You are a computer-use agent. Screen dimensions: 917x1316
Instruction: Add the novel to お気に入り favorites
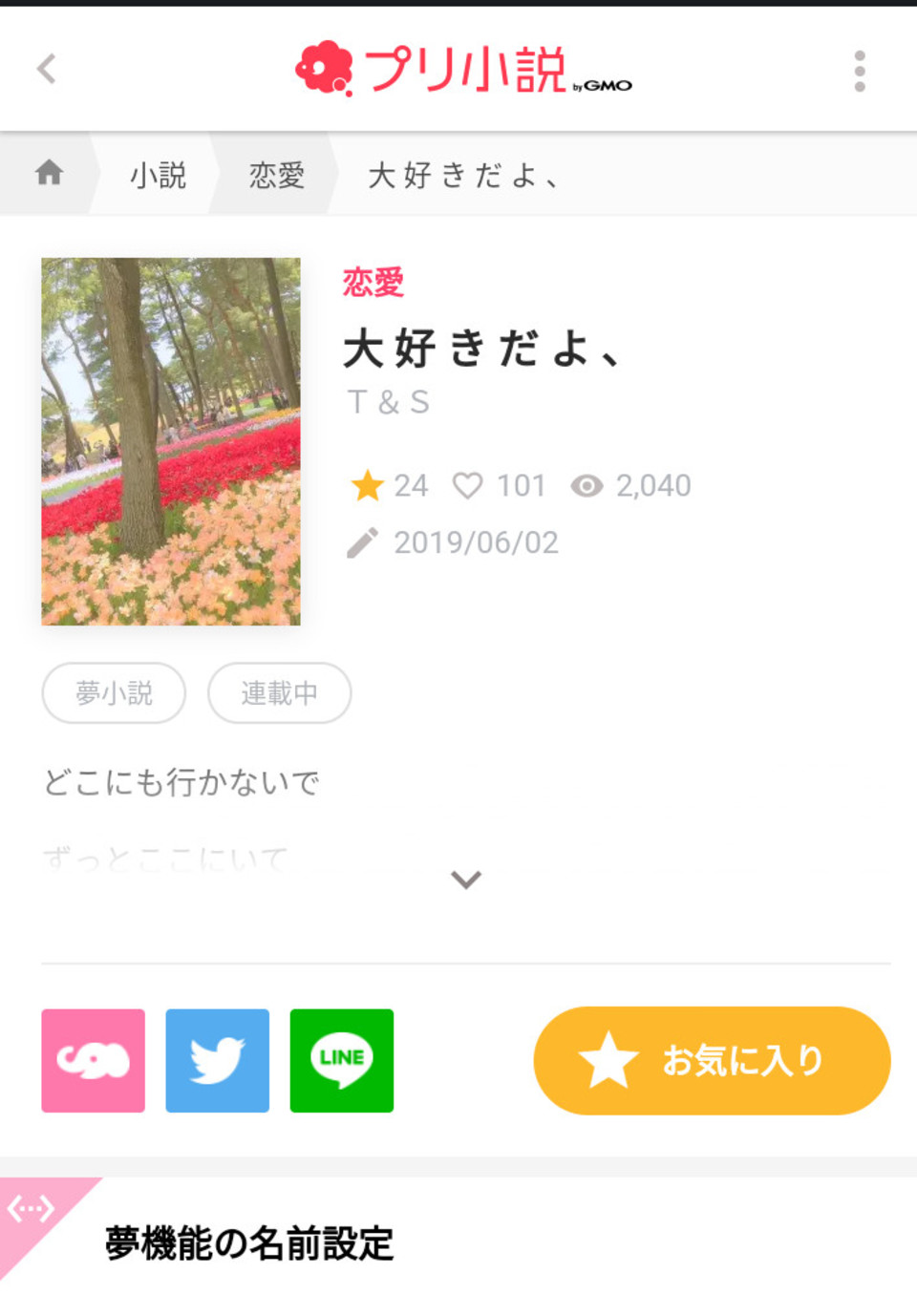[x=712, y=1060]
